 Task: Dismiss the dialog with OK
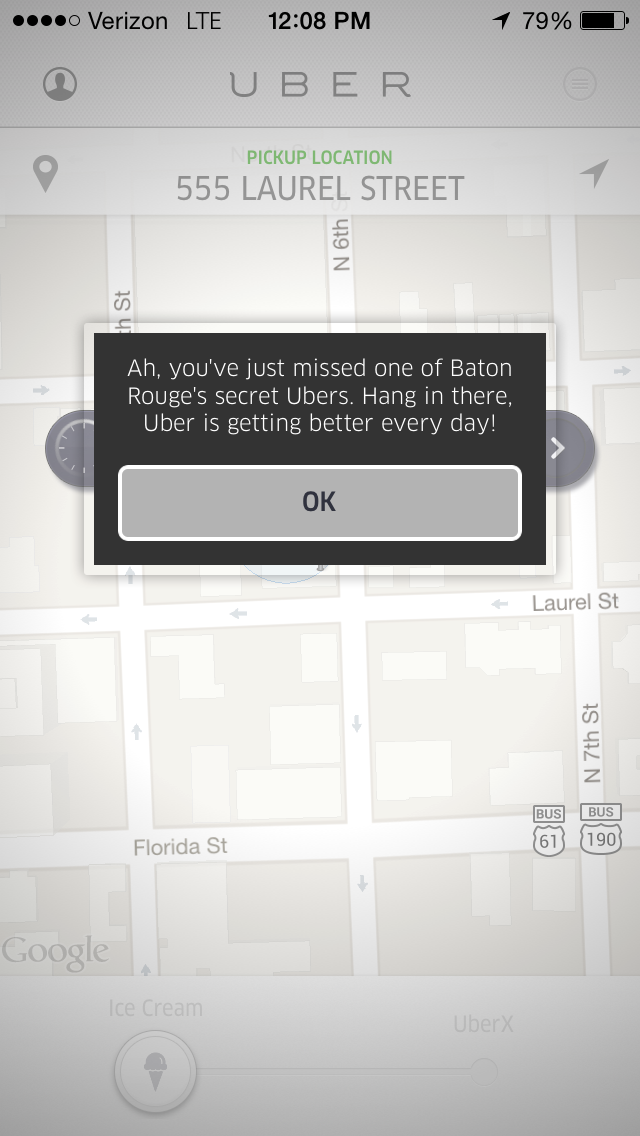pos(320,502)
